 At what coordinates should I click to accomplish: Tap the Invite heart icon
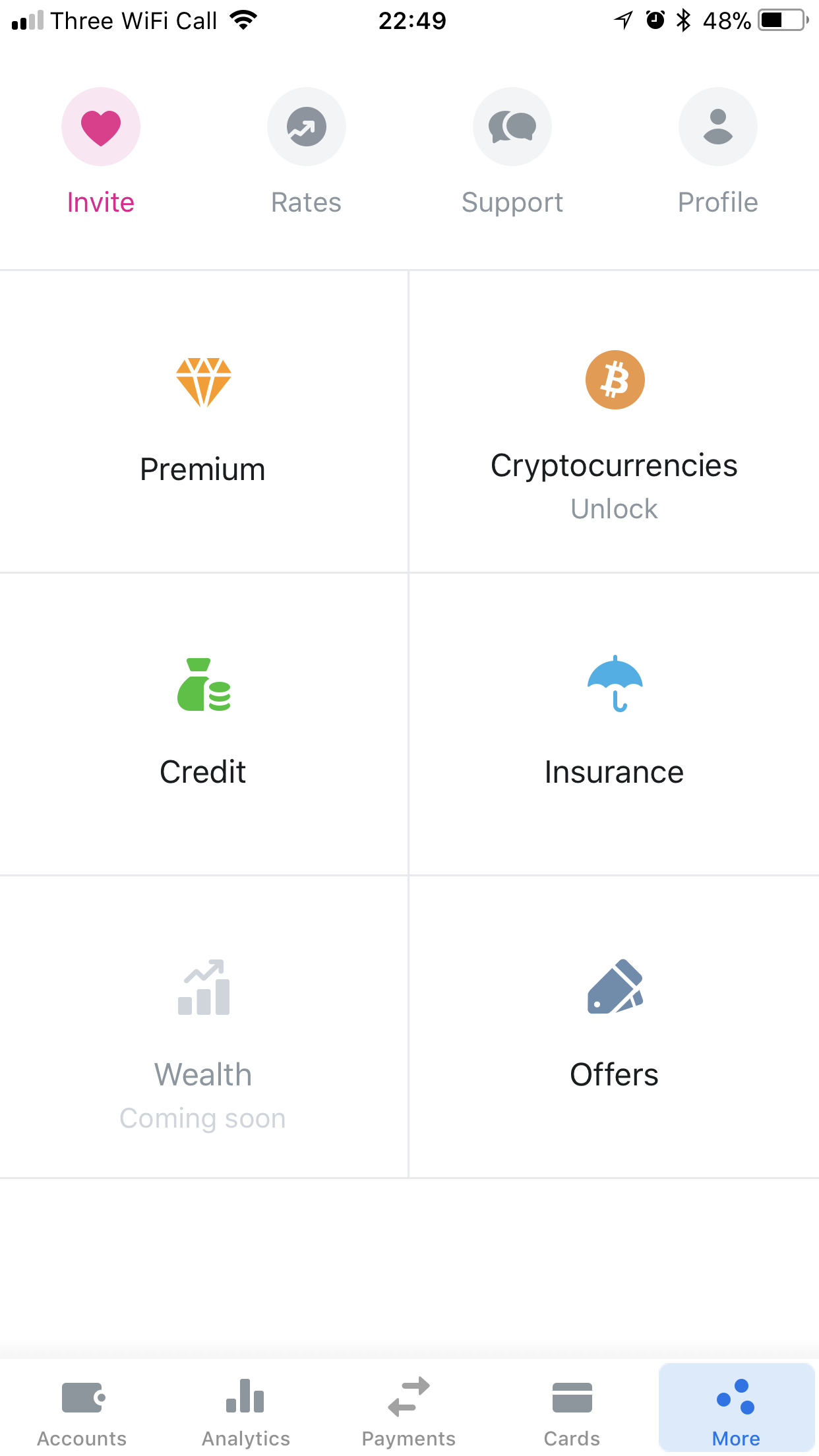click(x=101, y=127)
